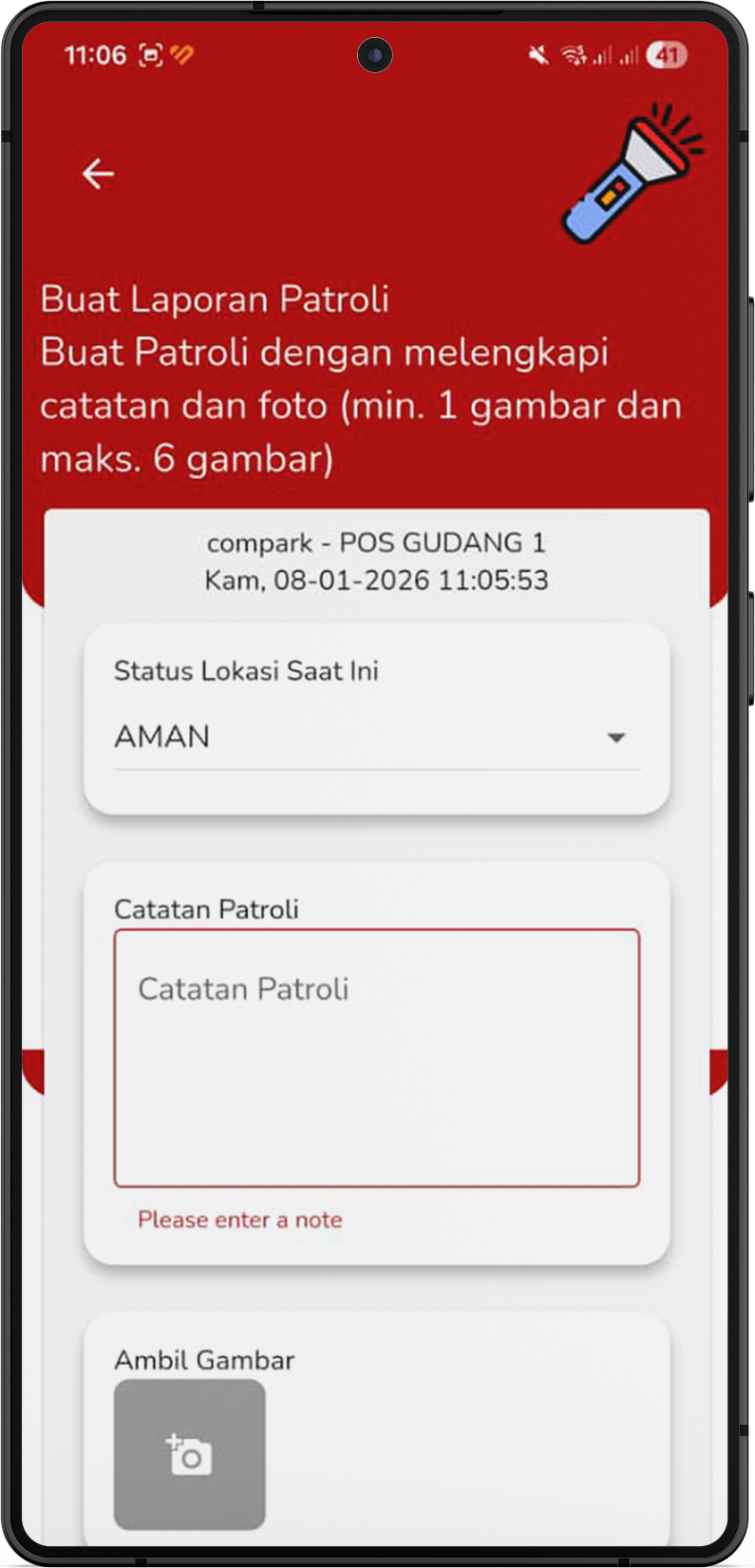Go back using the arrow icon
Viewport: 755px width, 1568px height.
(98, 174)
